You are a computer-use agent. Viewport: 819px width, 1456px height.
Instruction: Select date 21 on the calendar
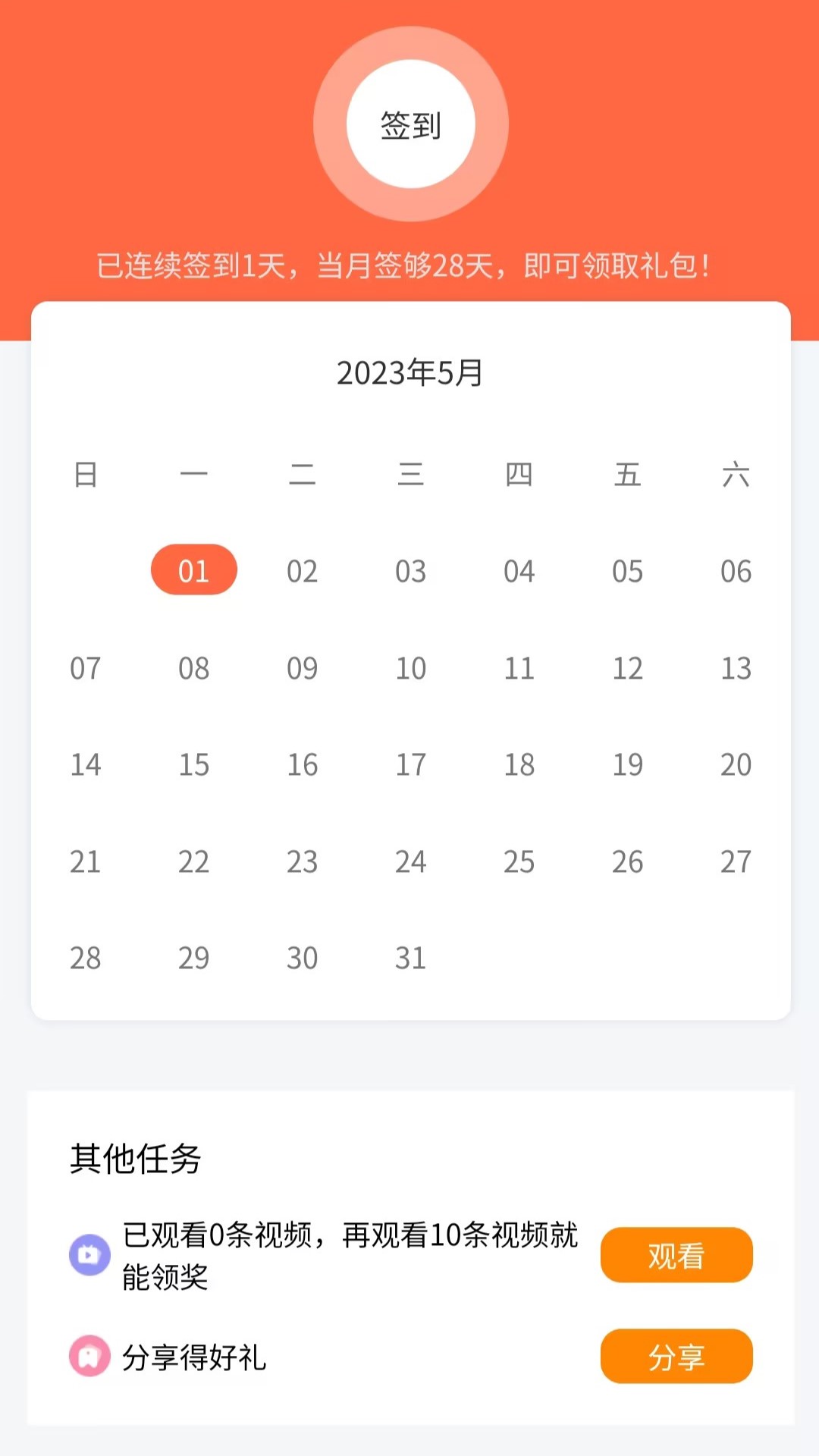click(x=86, y=861)
